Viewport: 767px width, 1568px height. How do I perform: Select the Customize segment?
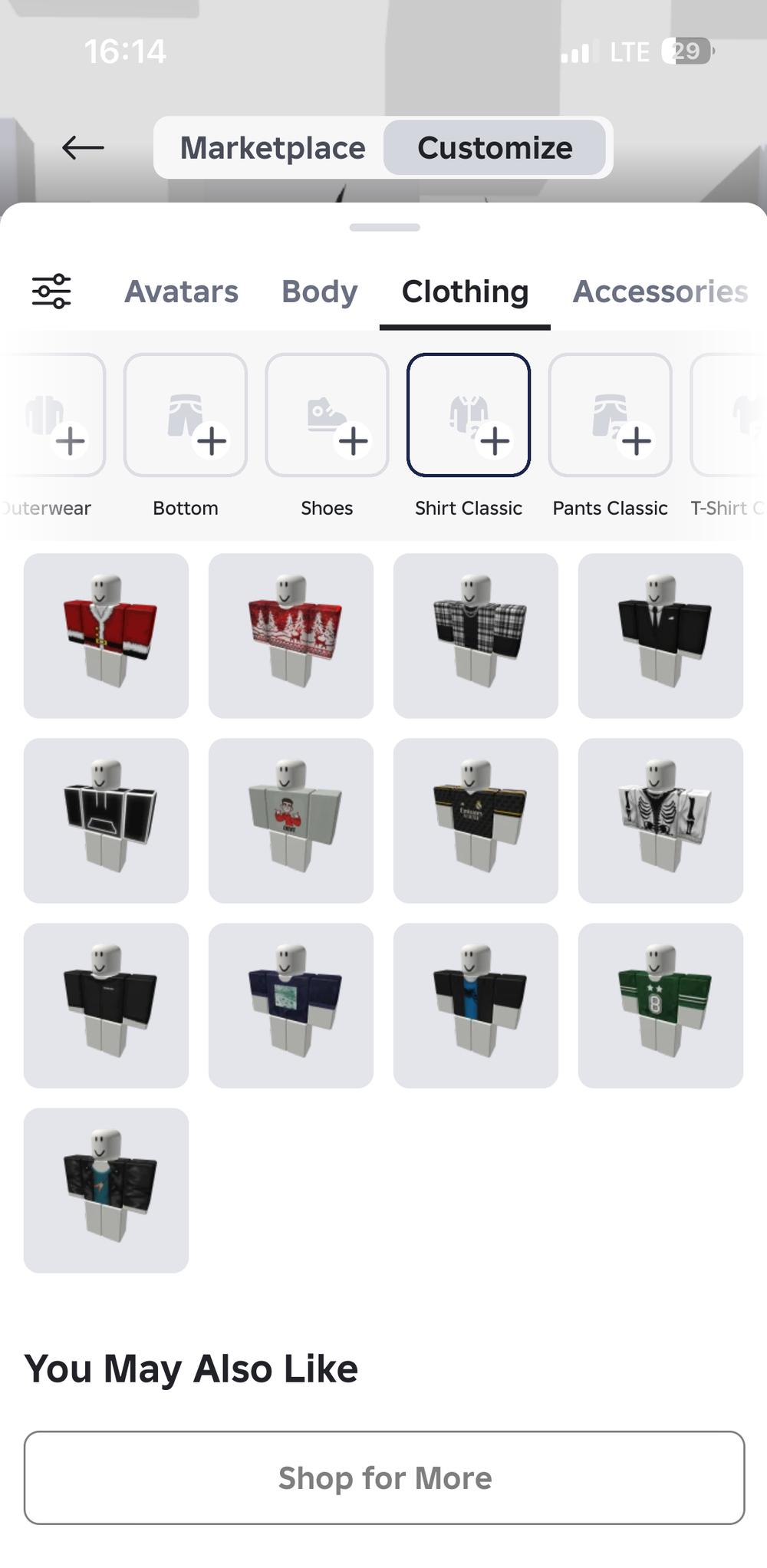pyautogui.click(x=495, y=148)
